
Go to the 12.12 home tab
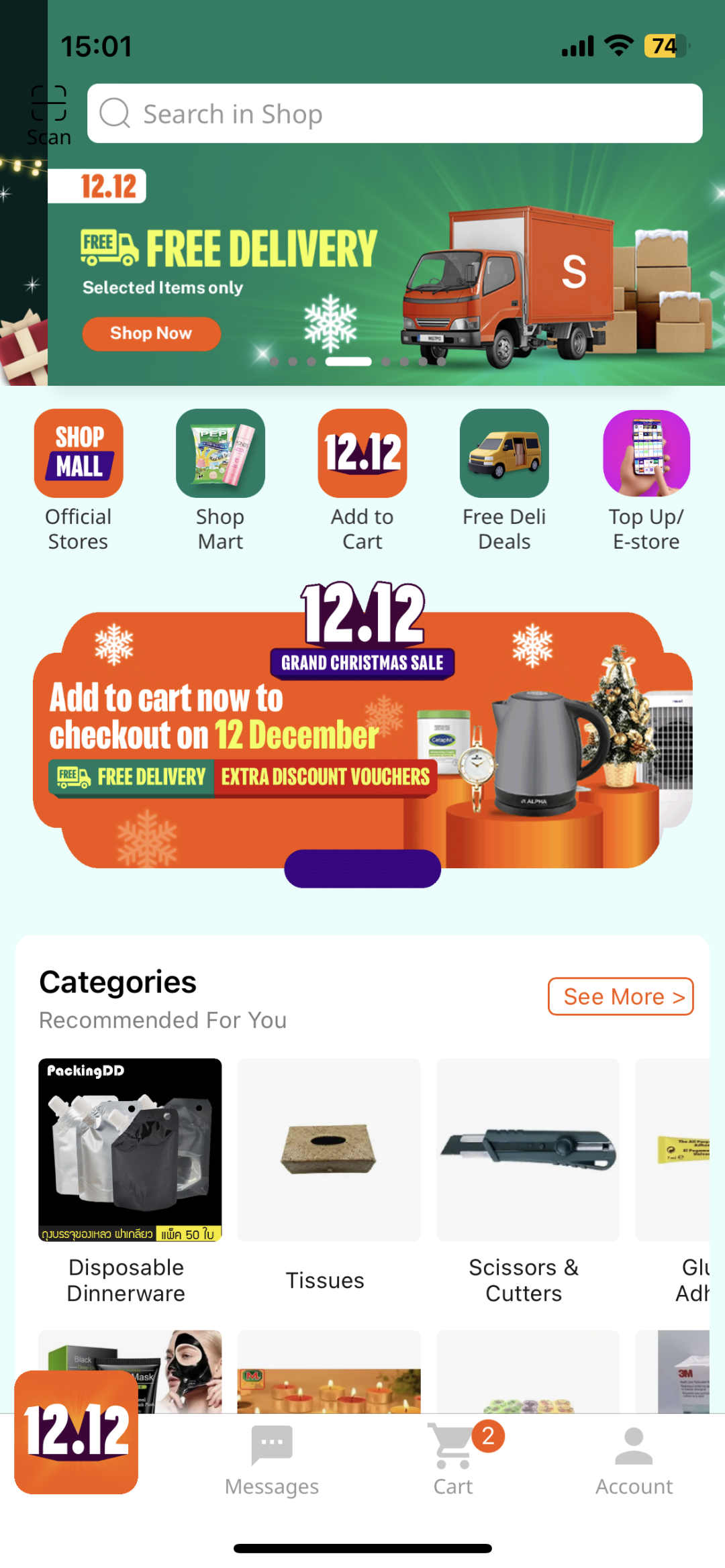[x=77, y=1432]
